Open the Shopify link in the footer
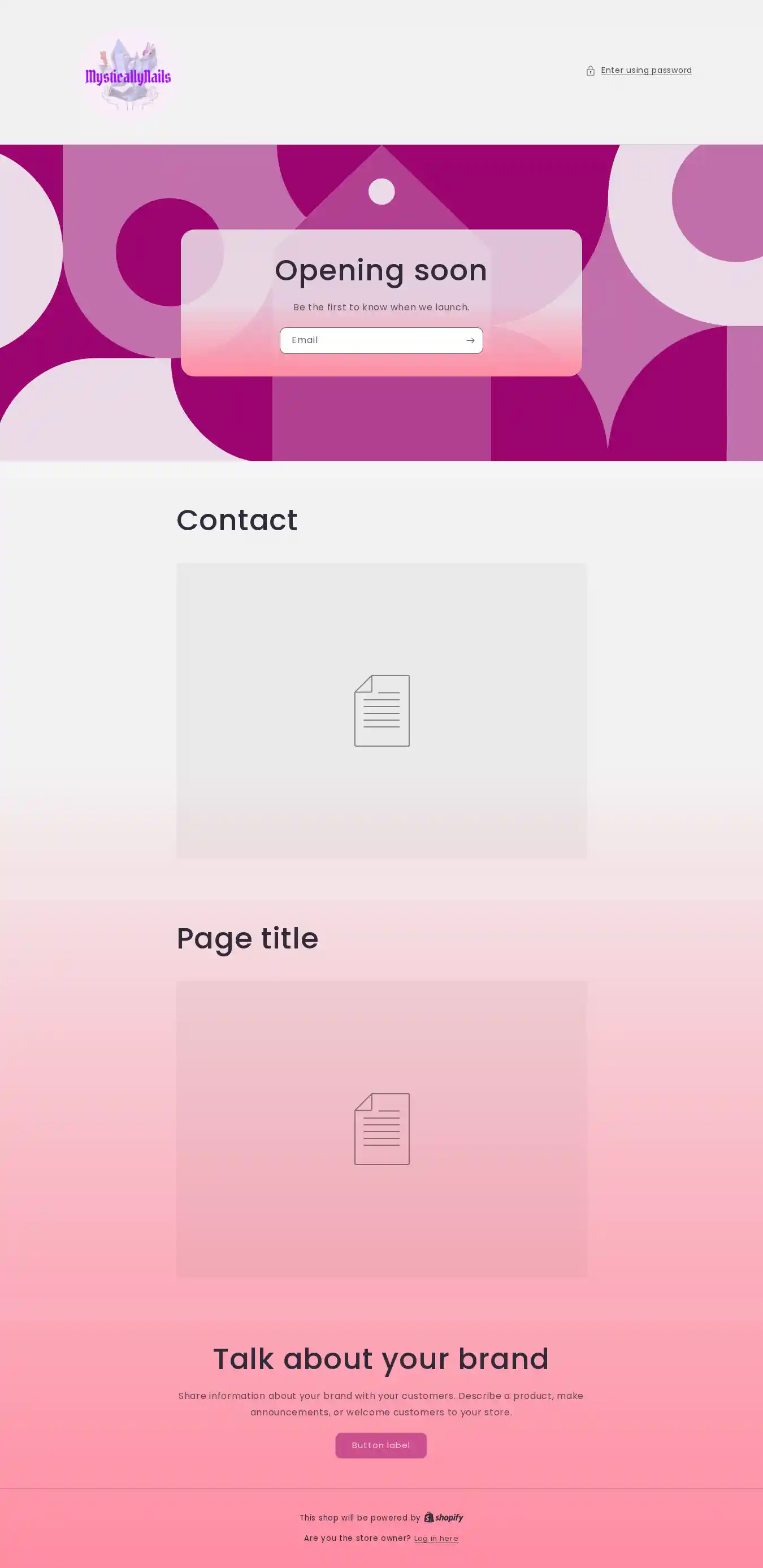The height and width of the screenshot is (1568, 763). pyautogui.click(x=444, y=1518)
